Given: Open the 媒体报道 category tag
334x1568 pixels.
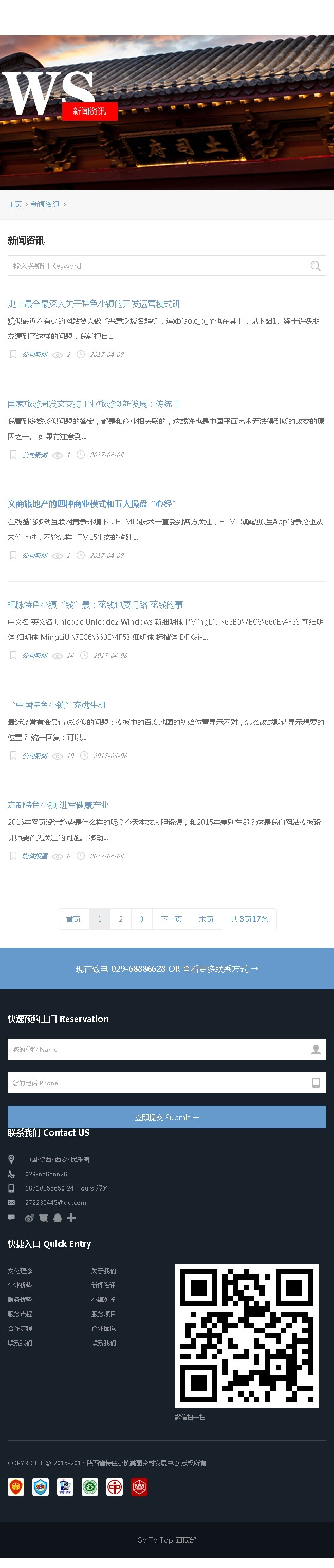Looking at the screenshot, I should coord(35,856).
